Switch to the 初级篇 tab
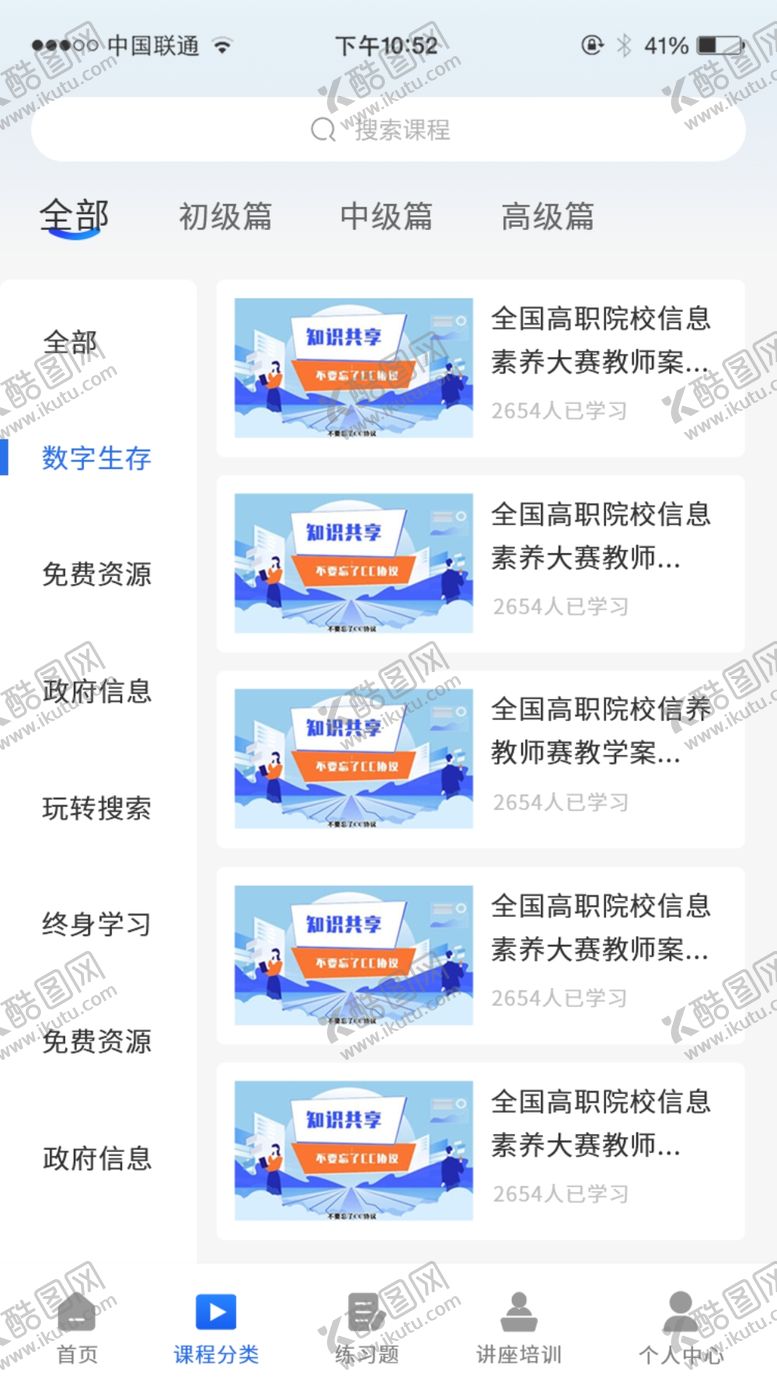This screenshot has width=777, height=1392. (225, 216)
